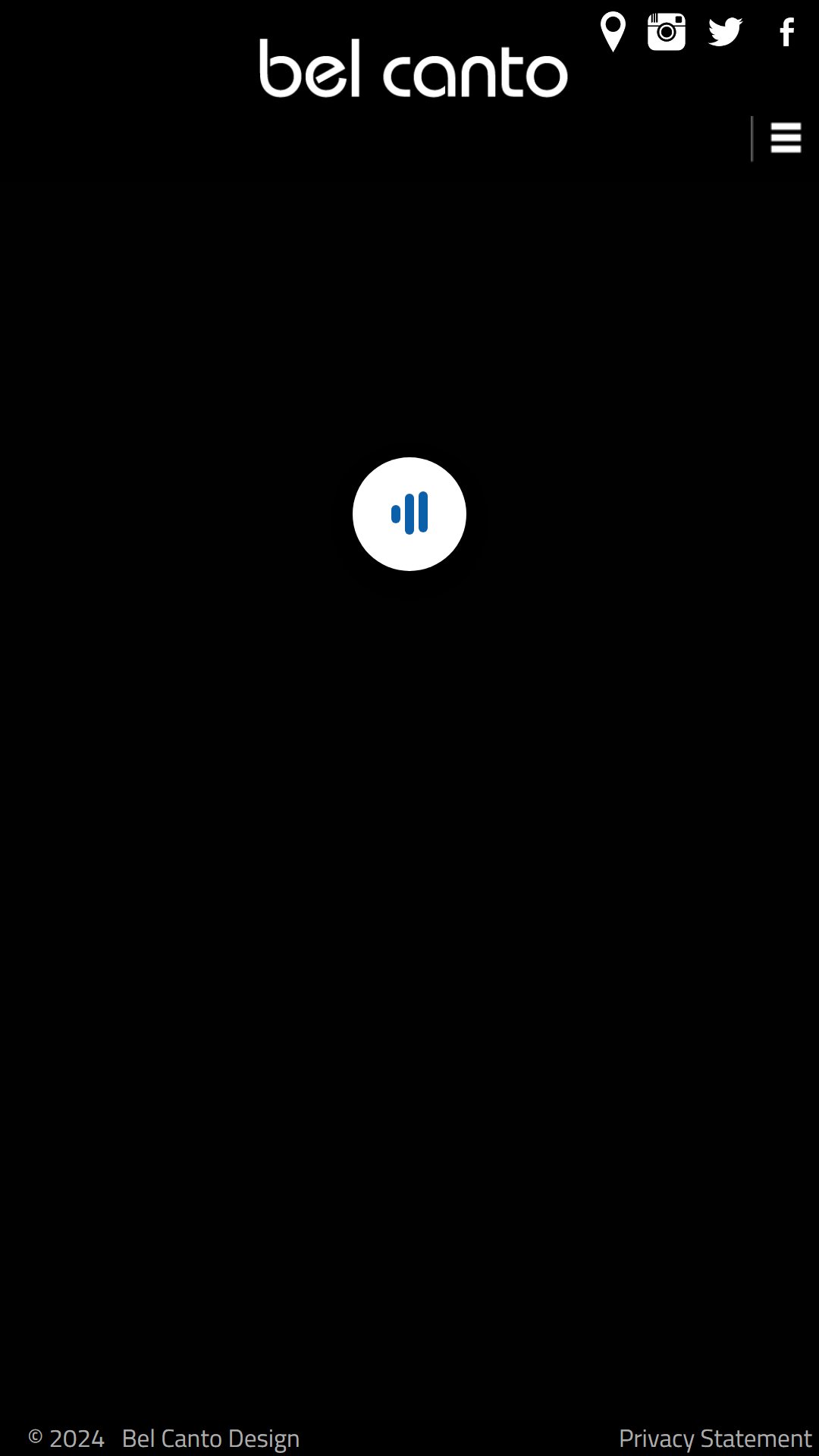Open the location pin icon

pyautogui.click(x=613, y=32)
